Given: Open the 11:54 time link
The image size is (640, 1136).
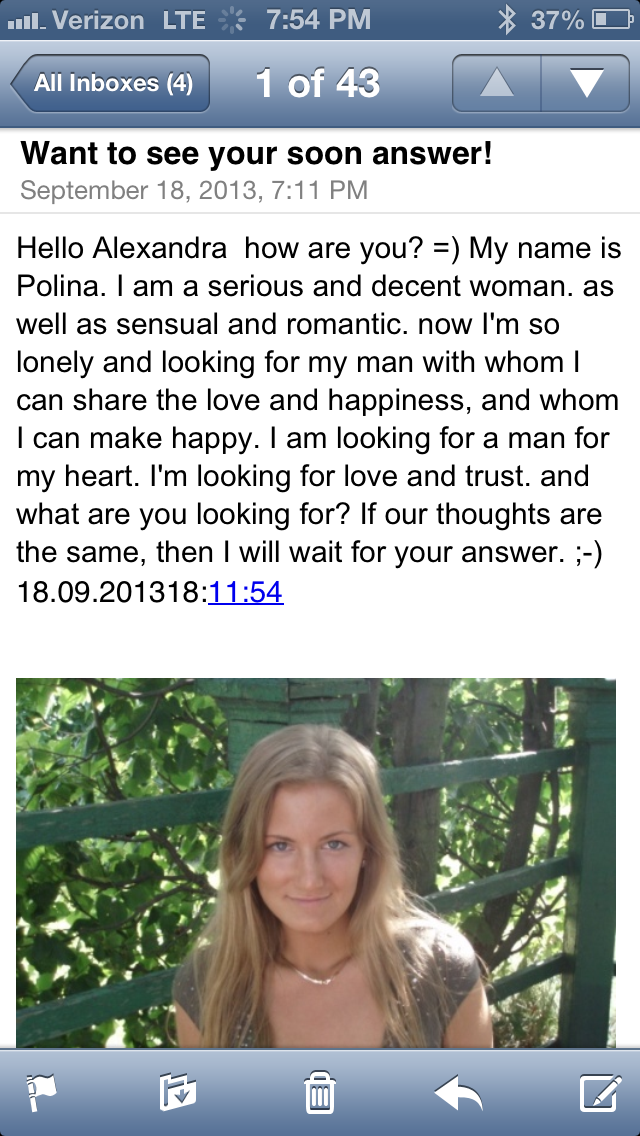Looking at the screenshot, I should [x=246, y=592].
